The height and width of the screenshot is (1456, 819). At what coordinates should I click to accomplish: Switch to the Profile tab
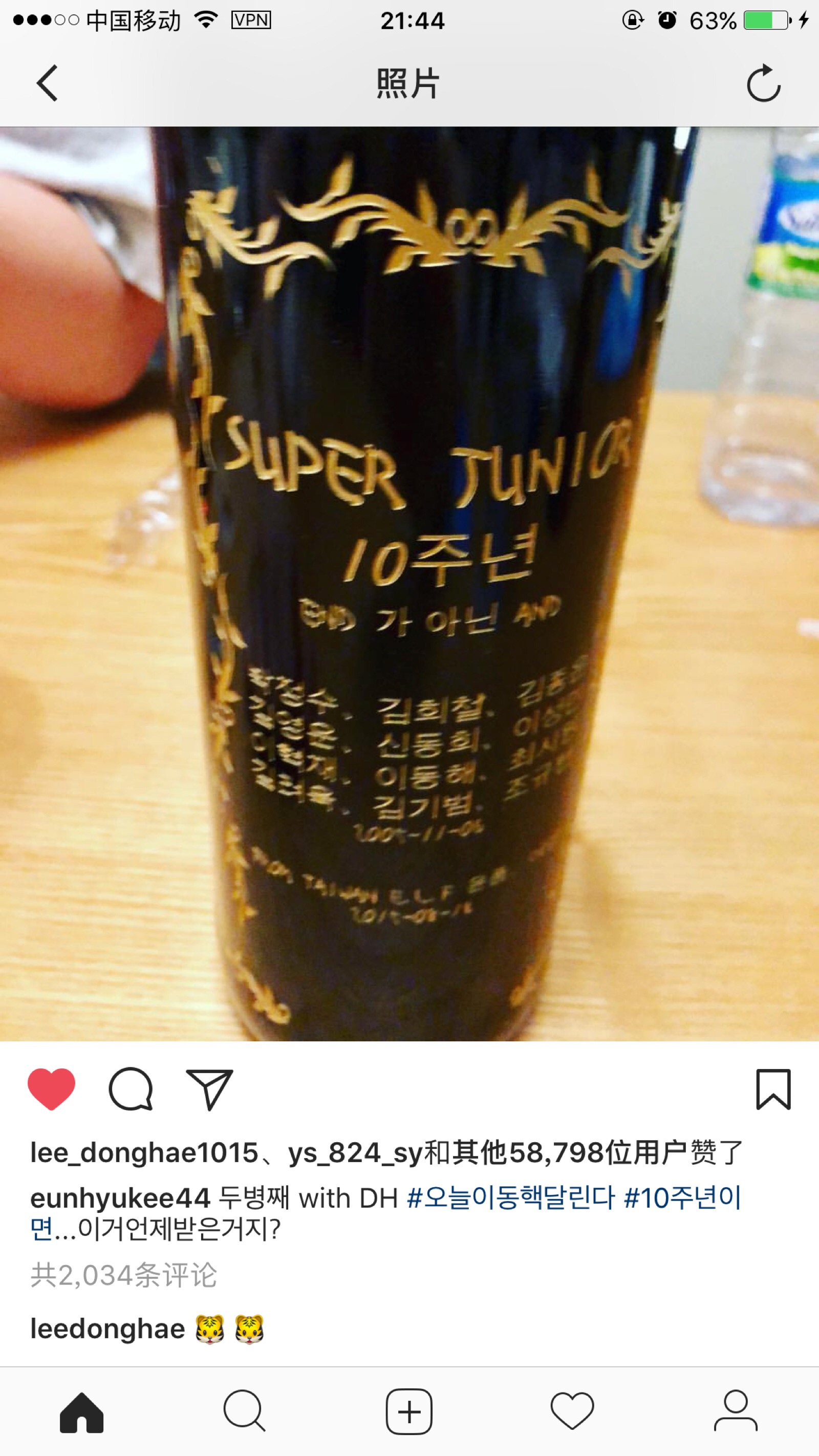(736, 1412)
